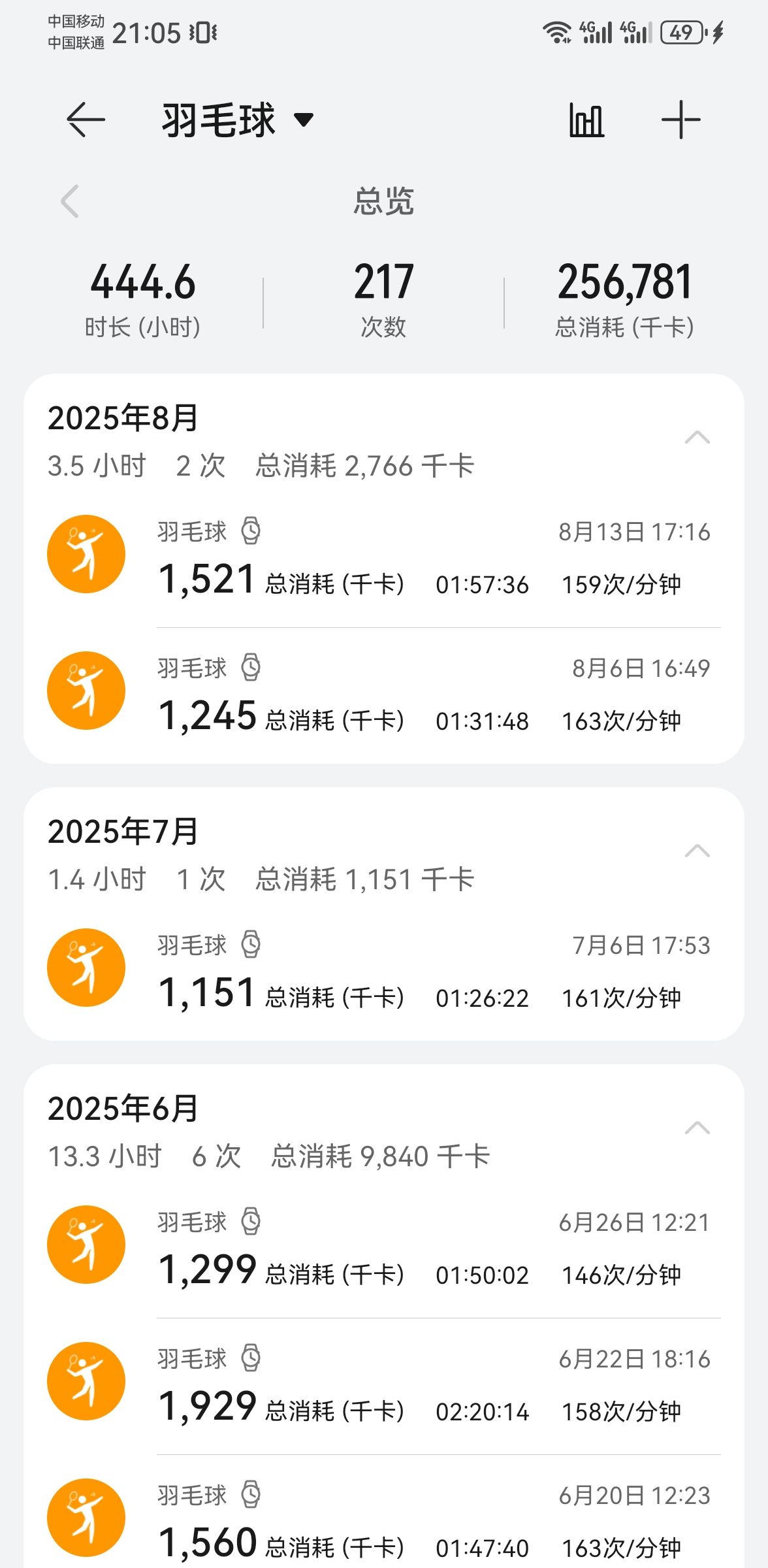The width and height of the screenshot is (768, 1568).
Task: Open the 羽毛球 sport type dropdown
Action: pyautogui.click(x=238, y=120)
